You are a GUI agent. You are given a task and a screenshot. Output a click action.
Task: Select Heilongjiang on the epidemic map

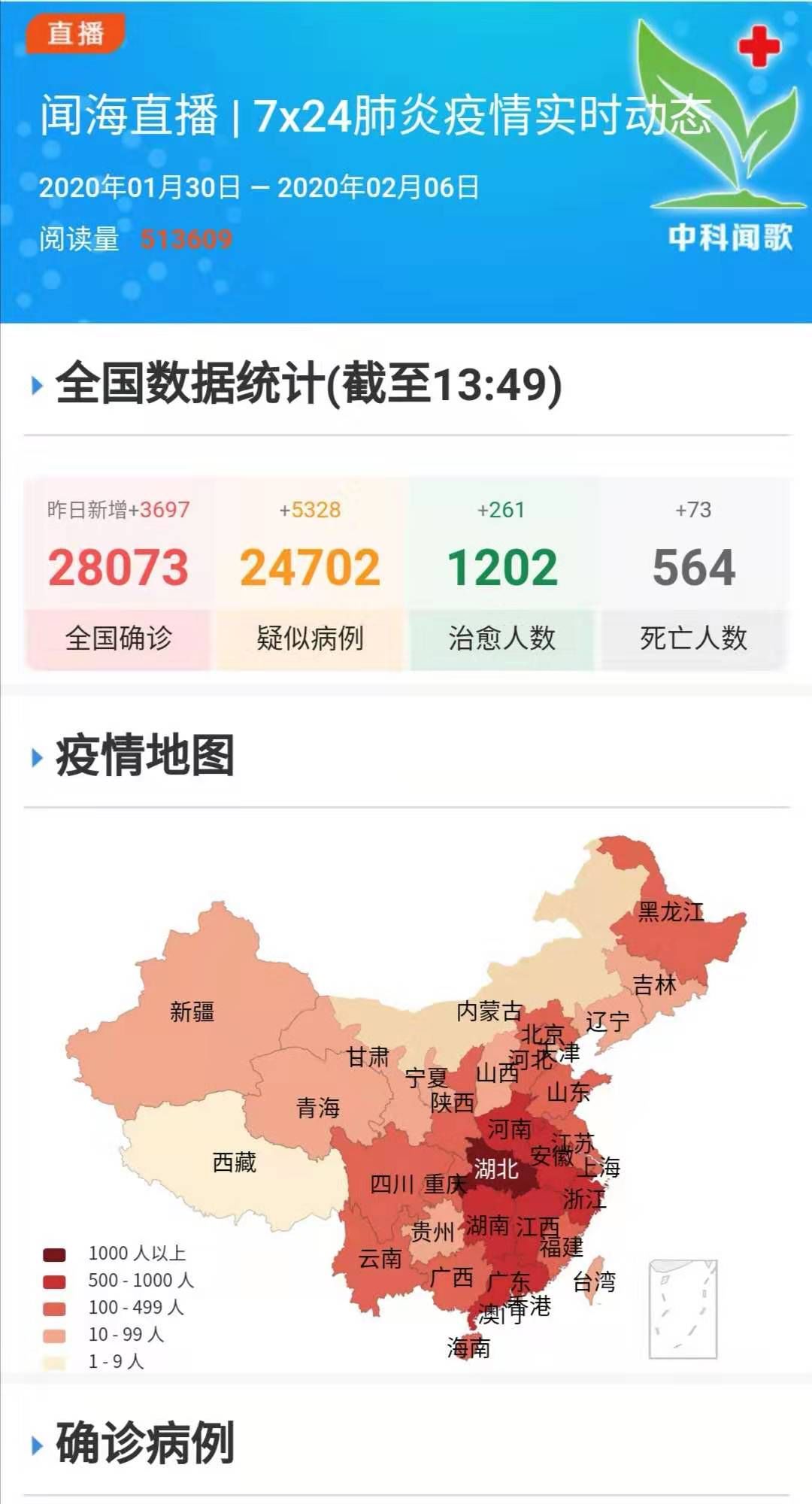click(671, 912)
